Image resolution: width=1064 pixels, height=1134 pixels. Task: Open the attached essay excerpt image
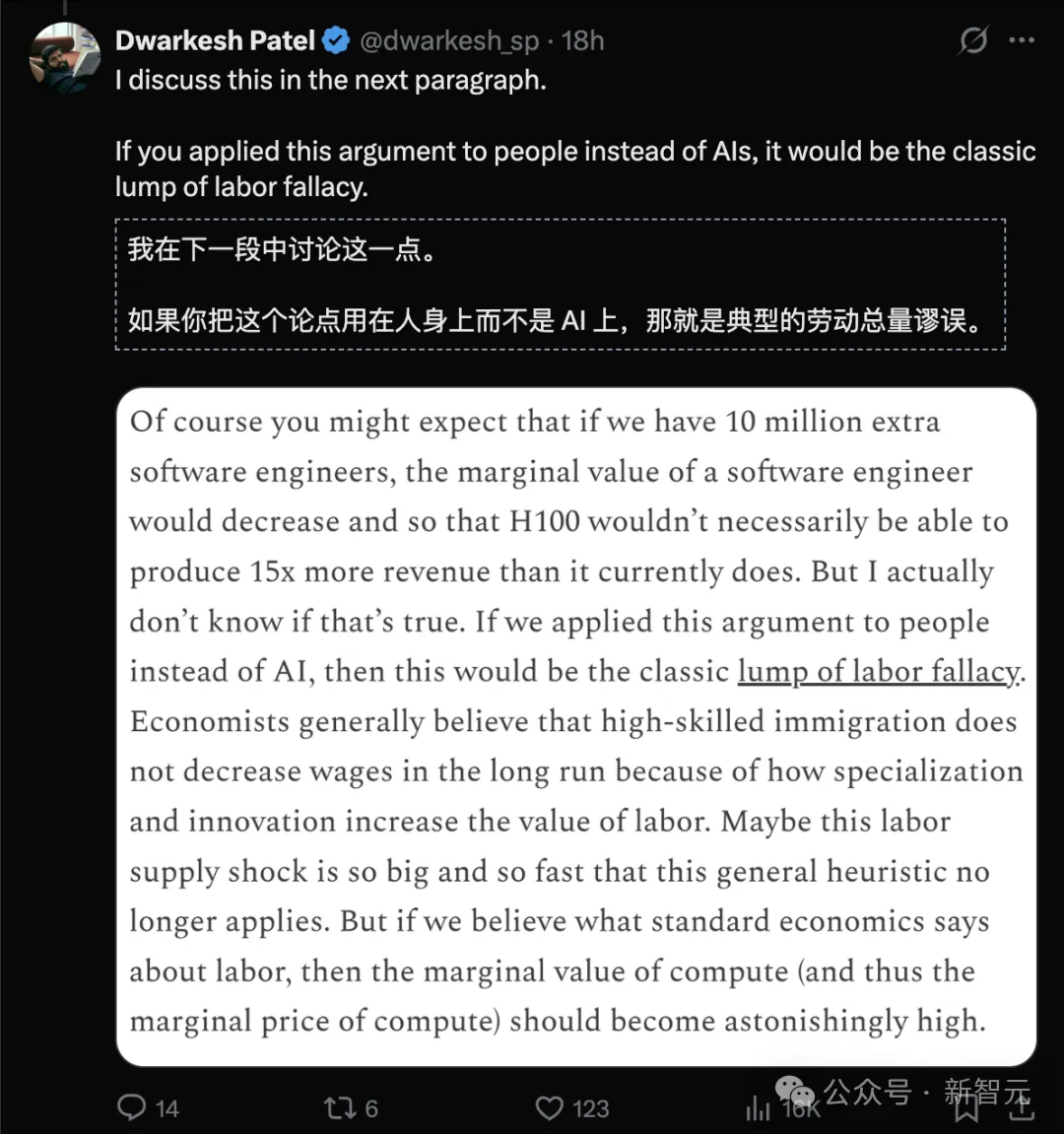575,726
